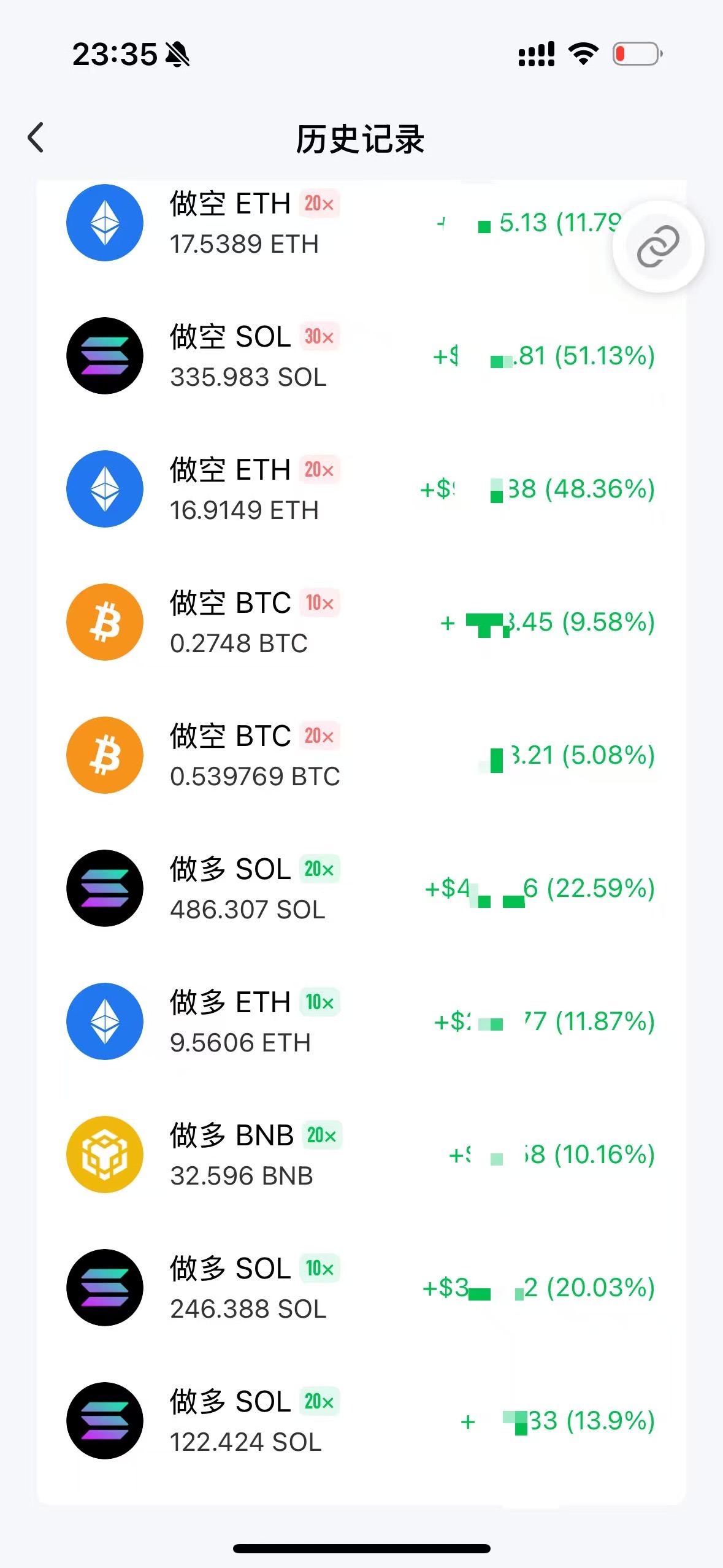723x1568 pixels.
Task: Tap the floating link icon button
Action: [x=658, y=247]
